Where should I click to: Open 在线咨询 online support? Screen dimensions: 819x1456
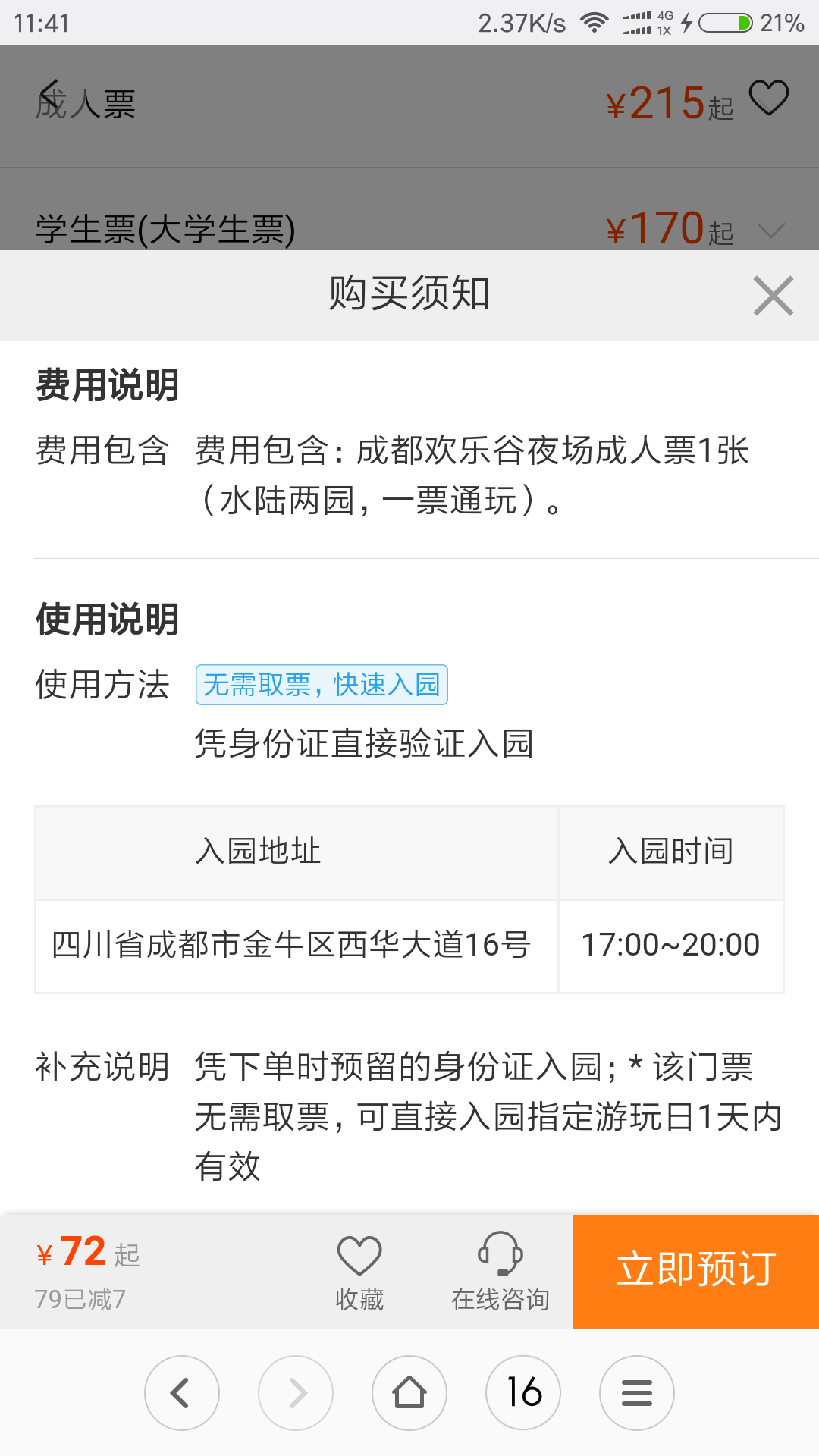[x=500, y=1272]
